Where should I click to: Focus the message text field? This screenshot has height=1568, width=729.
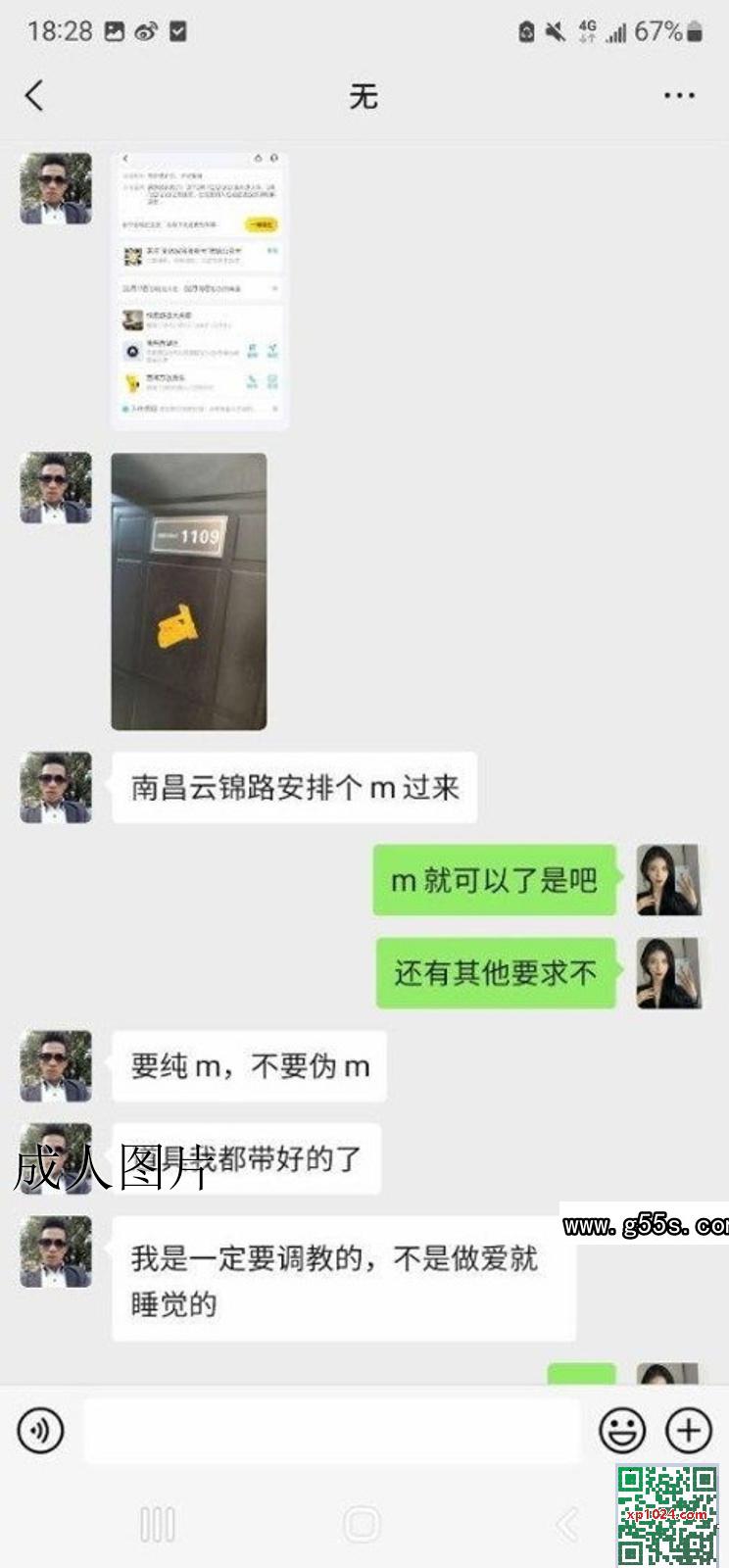click(331, 1431)
